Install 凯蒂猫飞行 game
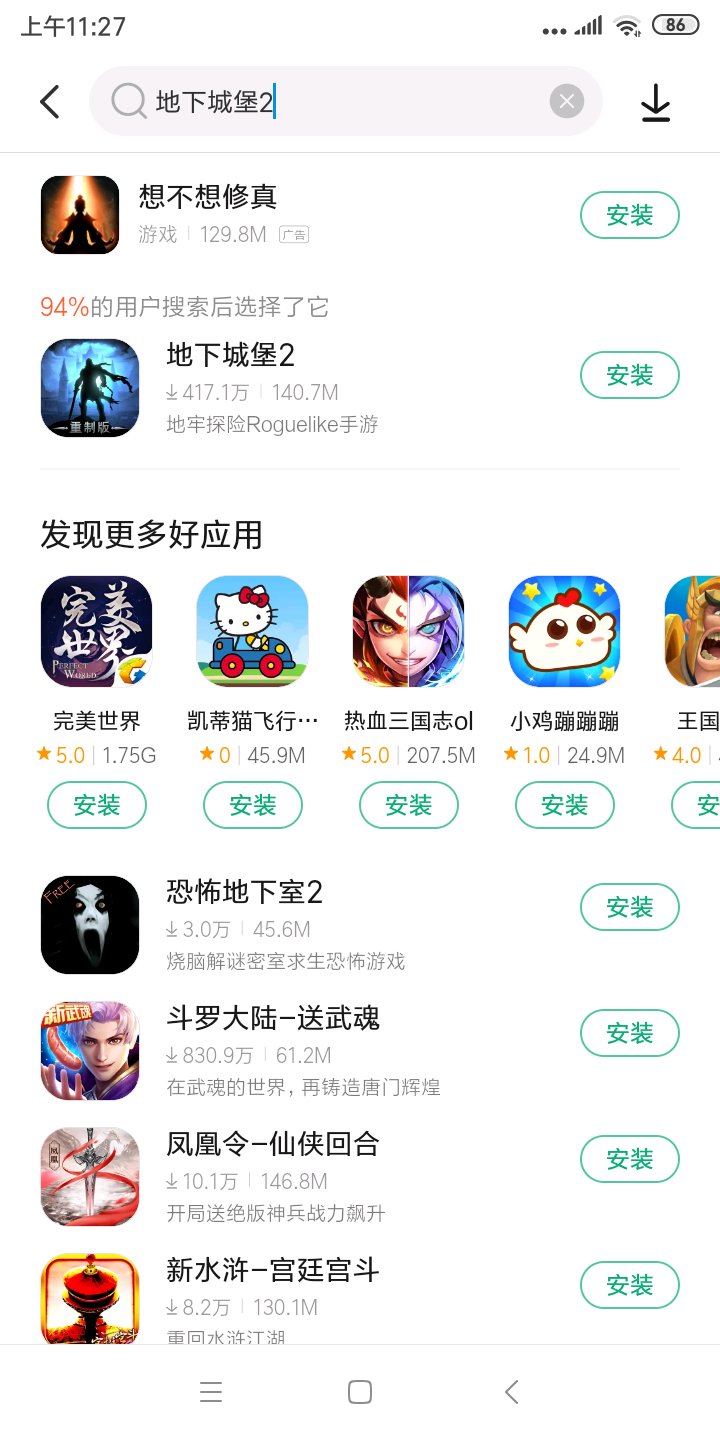The height and width of the screenshot is (1440, 720). coord(253,805)
